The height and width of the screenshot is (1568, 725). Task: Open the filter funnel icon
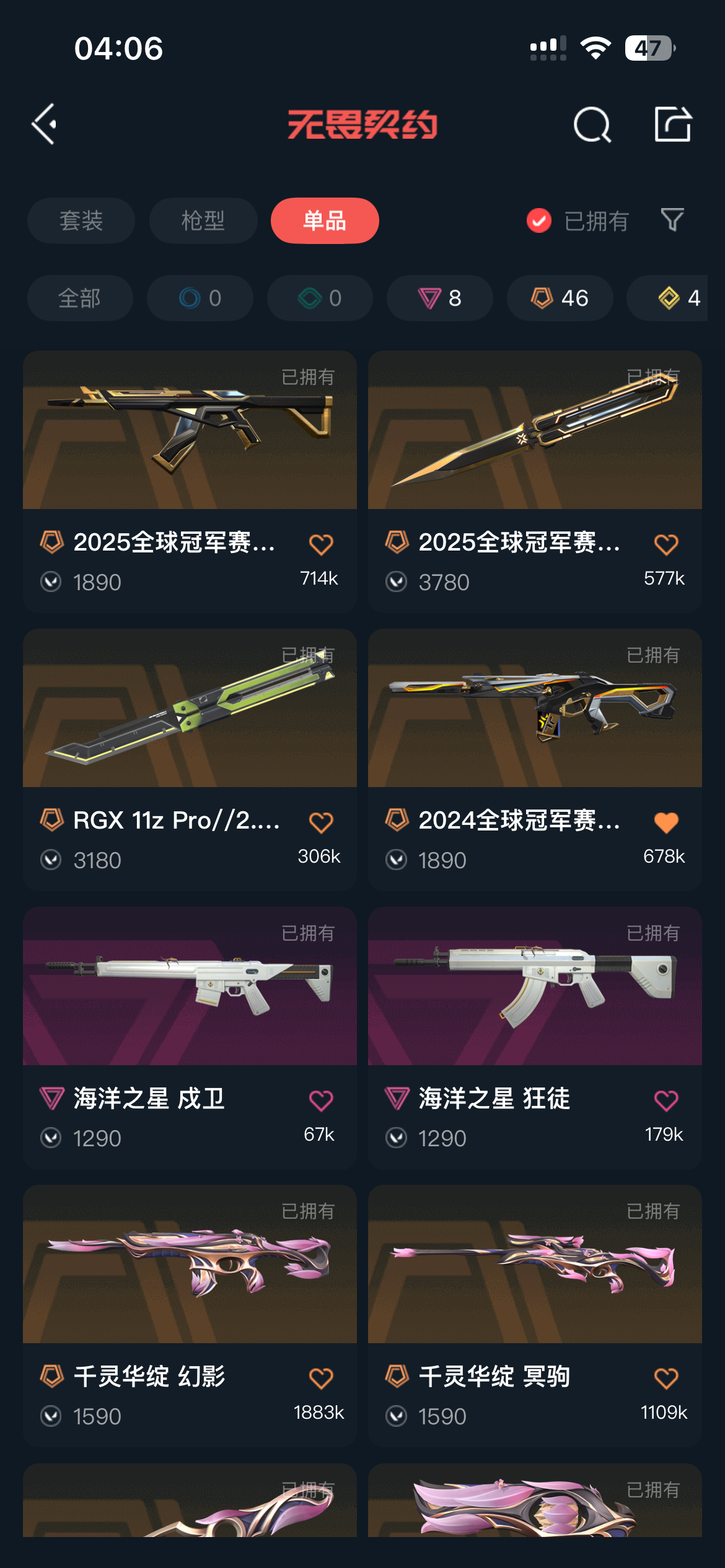point(672,220)
